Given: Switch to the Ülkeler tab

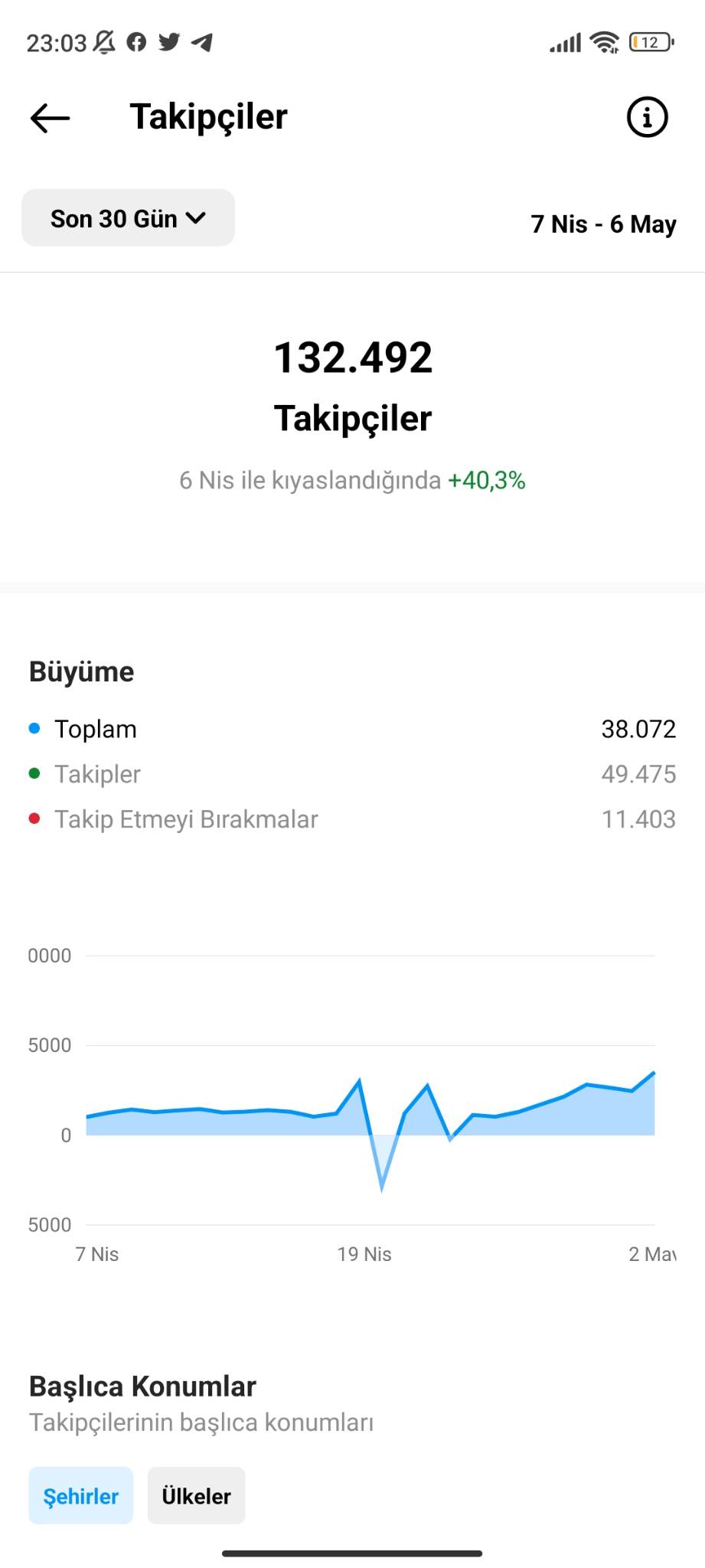Looking at the screenshot, I should [196, 1495].
